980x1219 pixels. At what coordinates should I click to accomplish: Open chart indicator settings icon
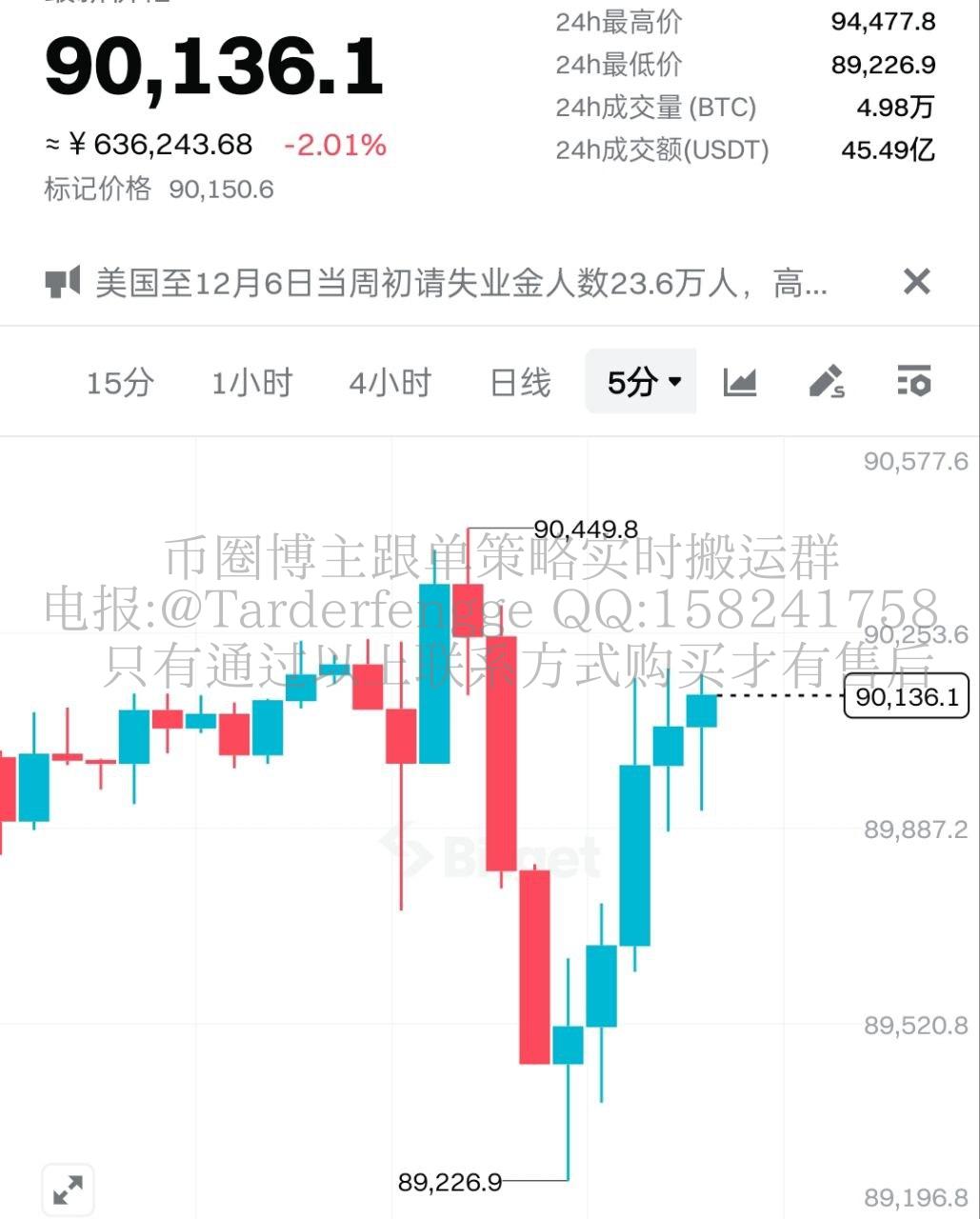click(914, 381)
